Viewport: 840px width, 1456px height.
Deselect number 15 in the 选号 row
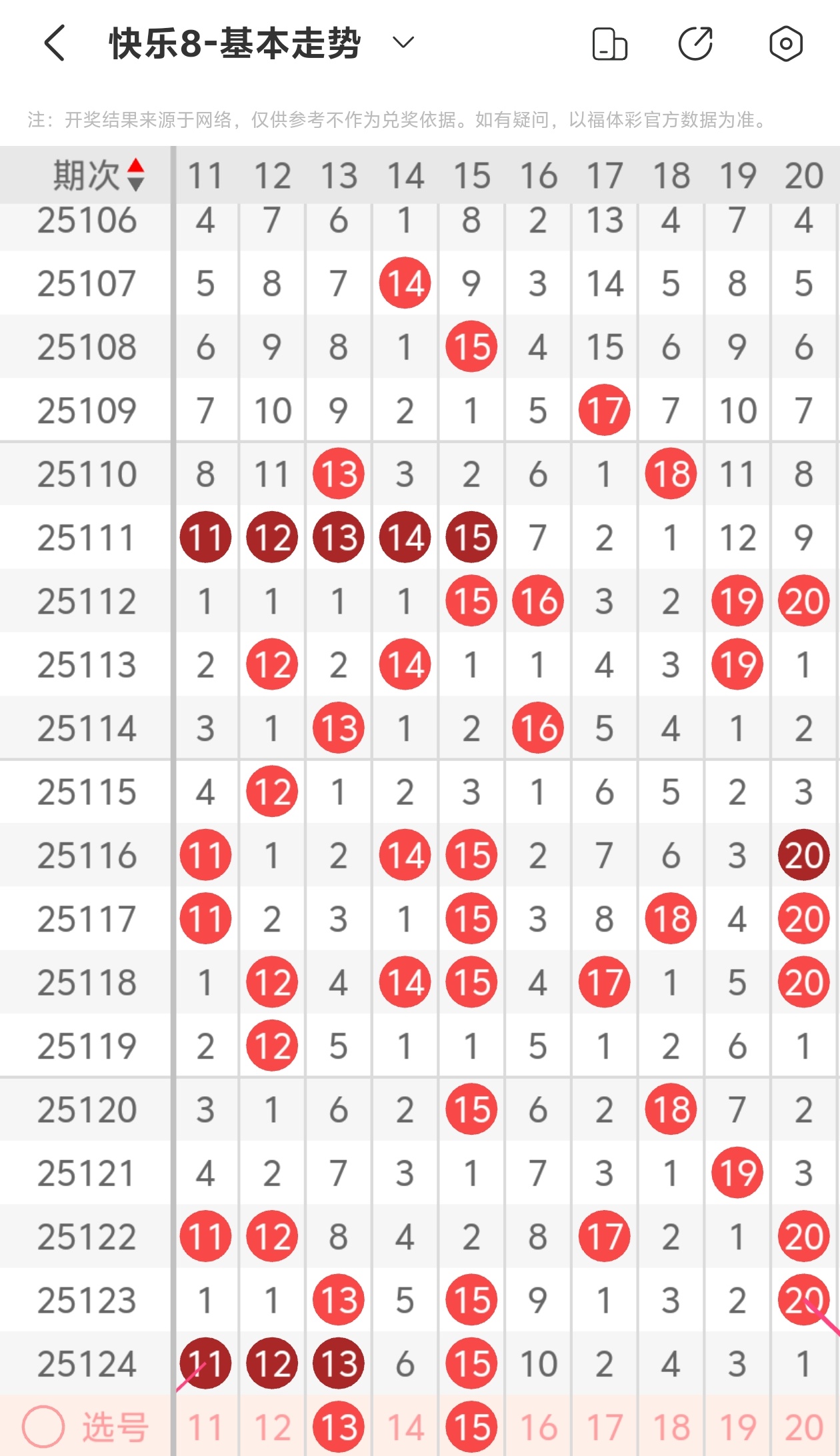471,1427
